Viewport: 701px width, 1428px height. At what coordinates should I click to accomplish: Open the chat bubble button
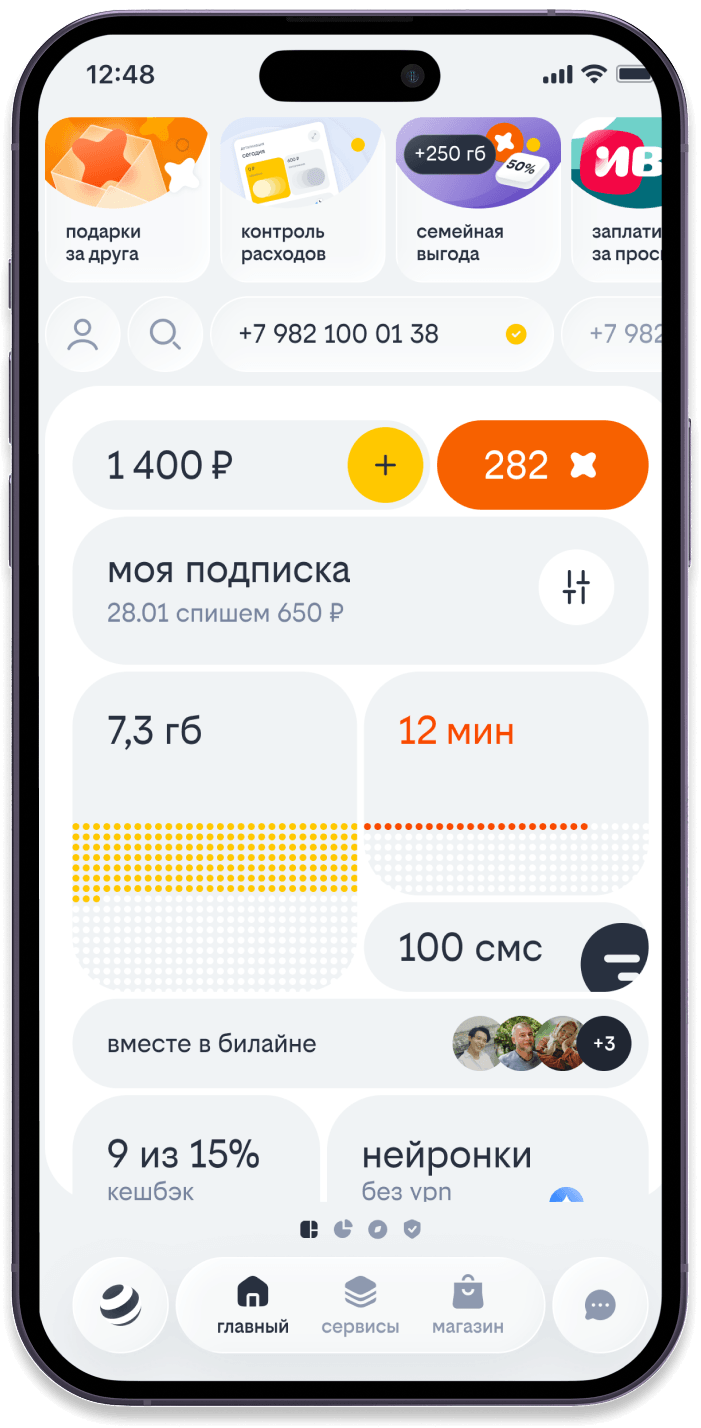click(600, 1305)
